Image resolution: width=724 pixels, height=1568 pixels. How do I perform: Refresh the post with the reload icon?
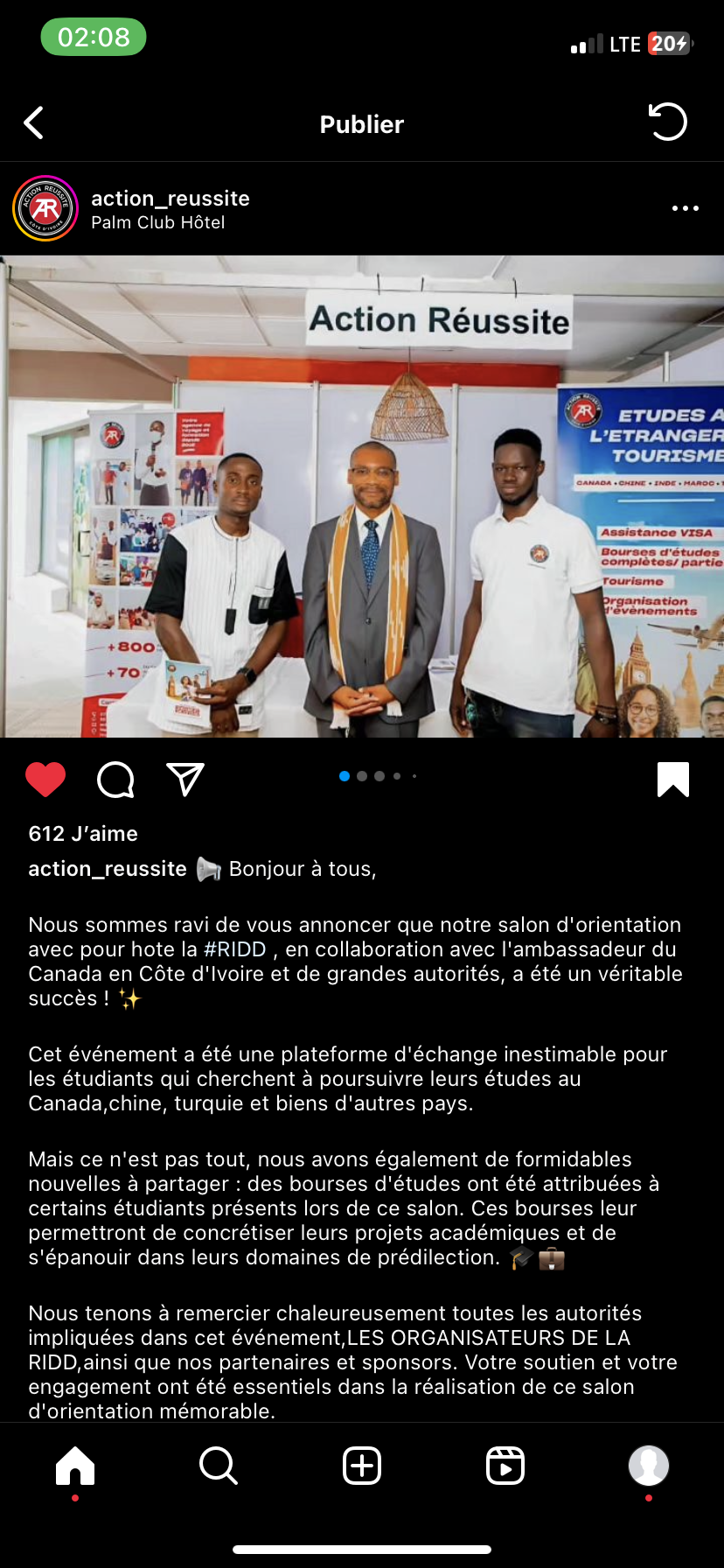[x=668, y=122]
